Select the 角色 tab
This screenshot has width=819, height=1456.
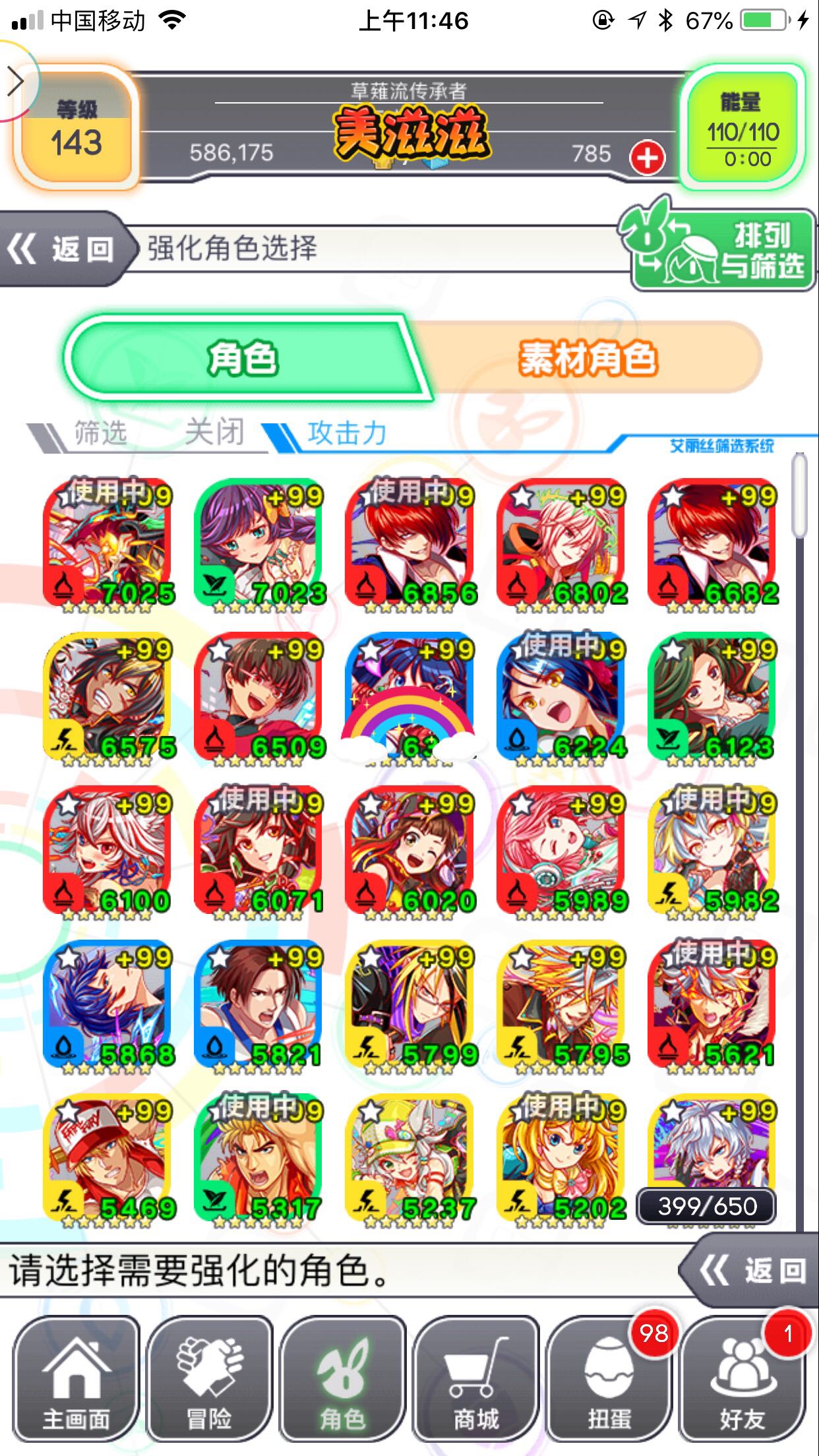(x=244, y=358)
